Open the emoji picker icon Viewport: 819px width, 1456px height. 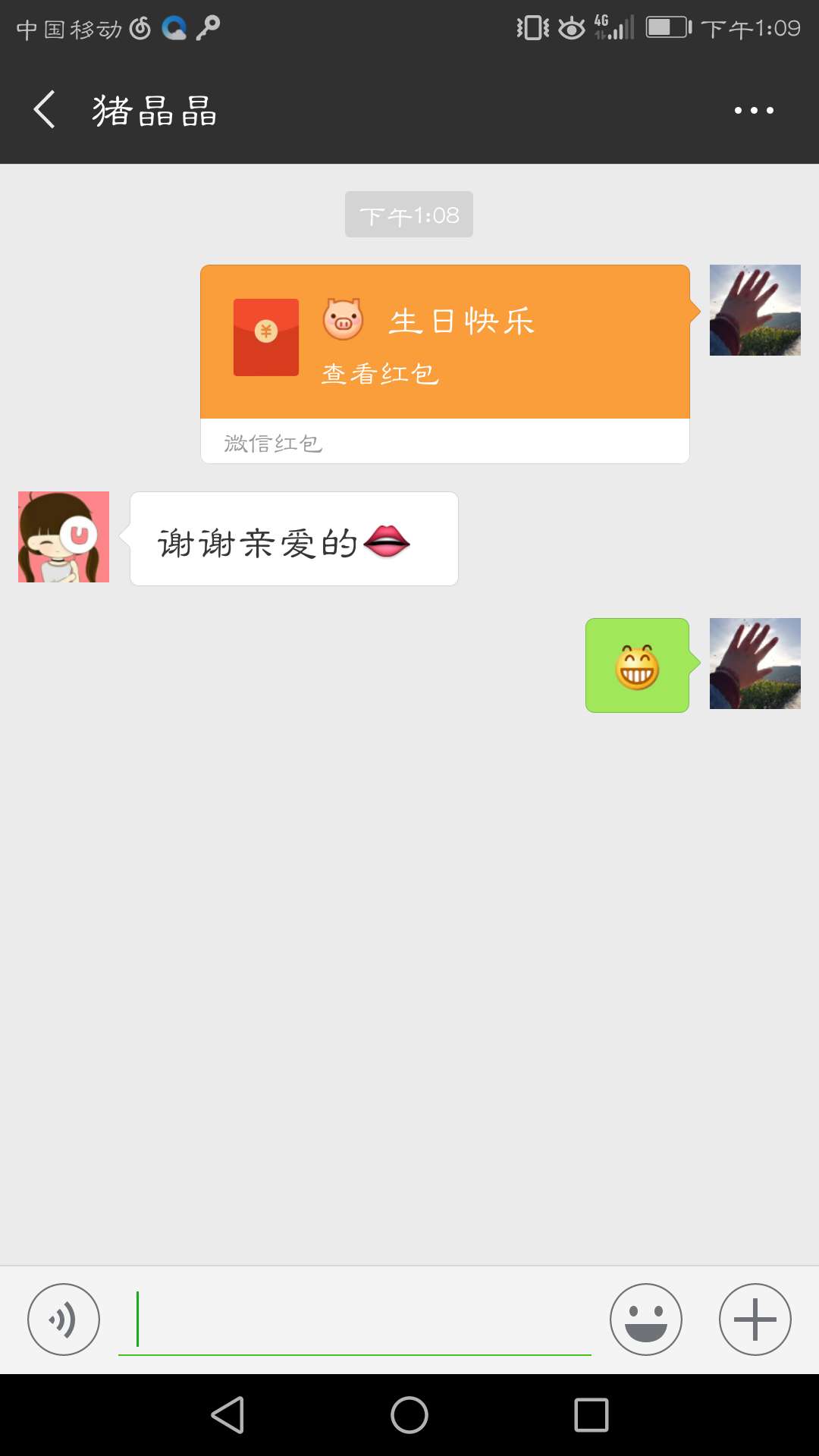coord(645,1319)
